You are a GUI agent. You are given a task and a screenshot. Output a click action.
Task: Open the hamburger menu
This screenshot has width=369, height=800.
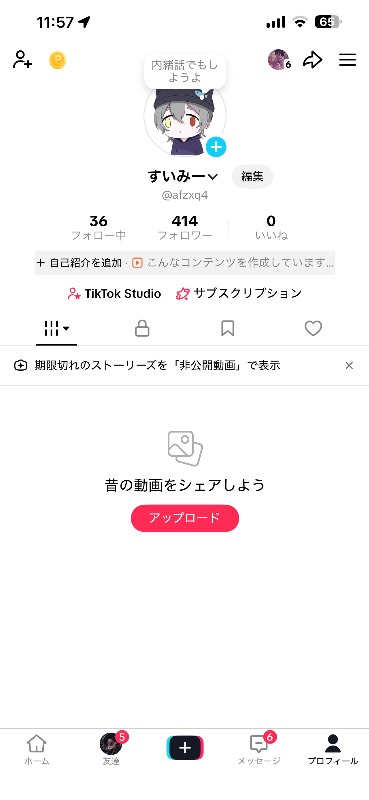[x=348, y=60]
